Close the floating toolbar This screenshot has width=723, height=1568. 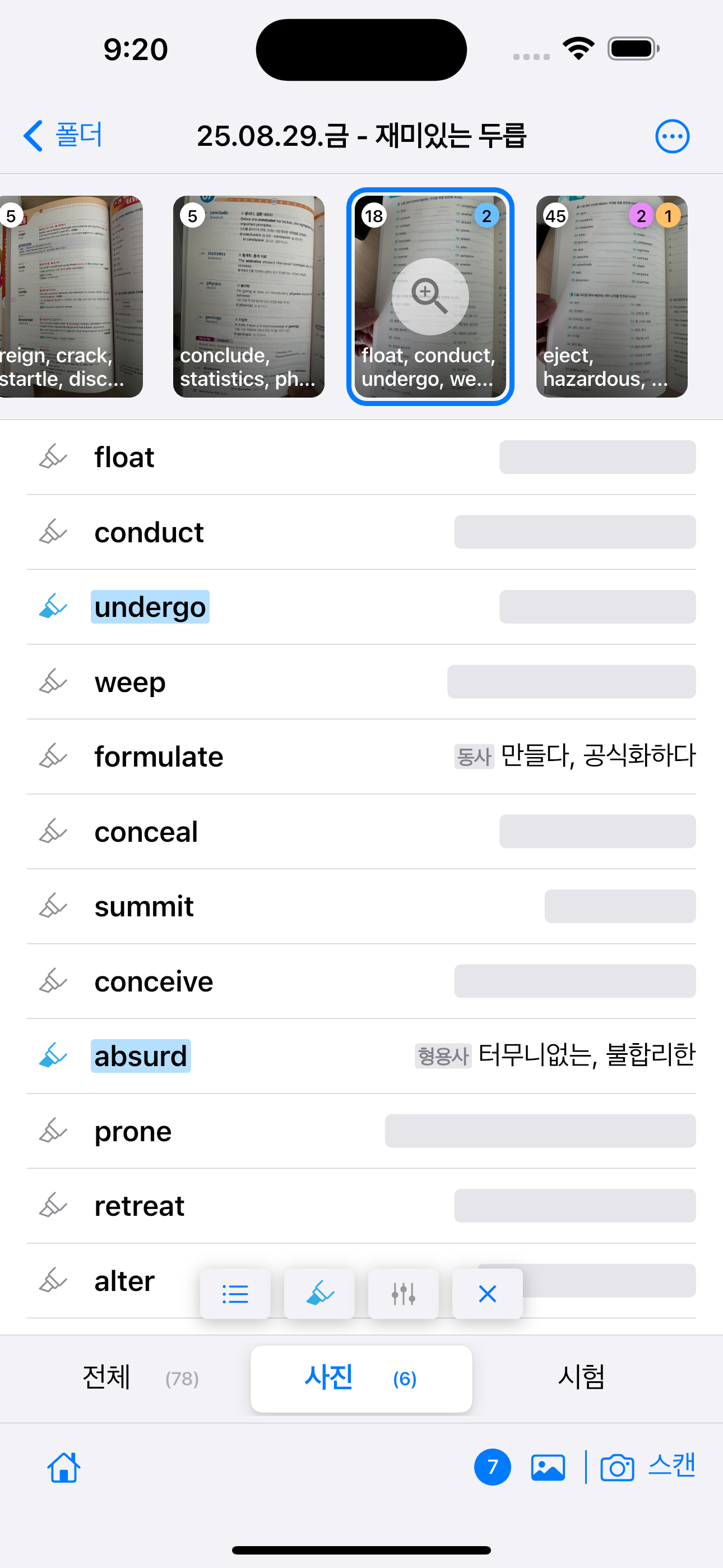tap(487, 1293)
